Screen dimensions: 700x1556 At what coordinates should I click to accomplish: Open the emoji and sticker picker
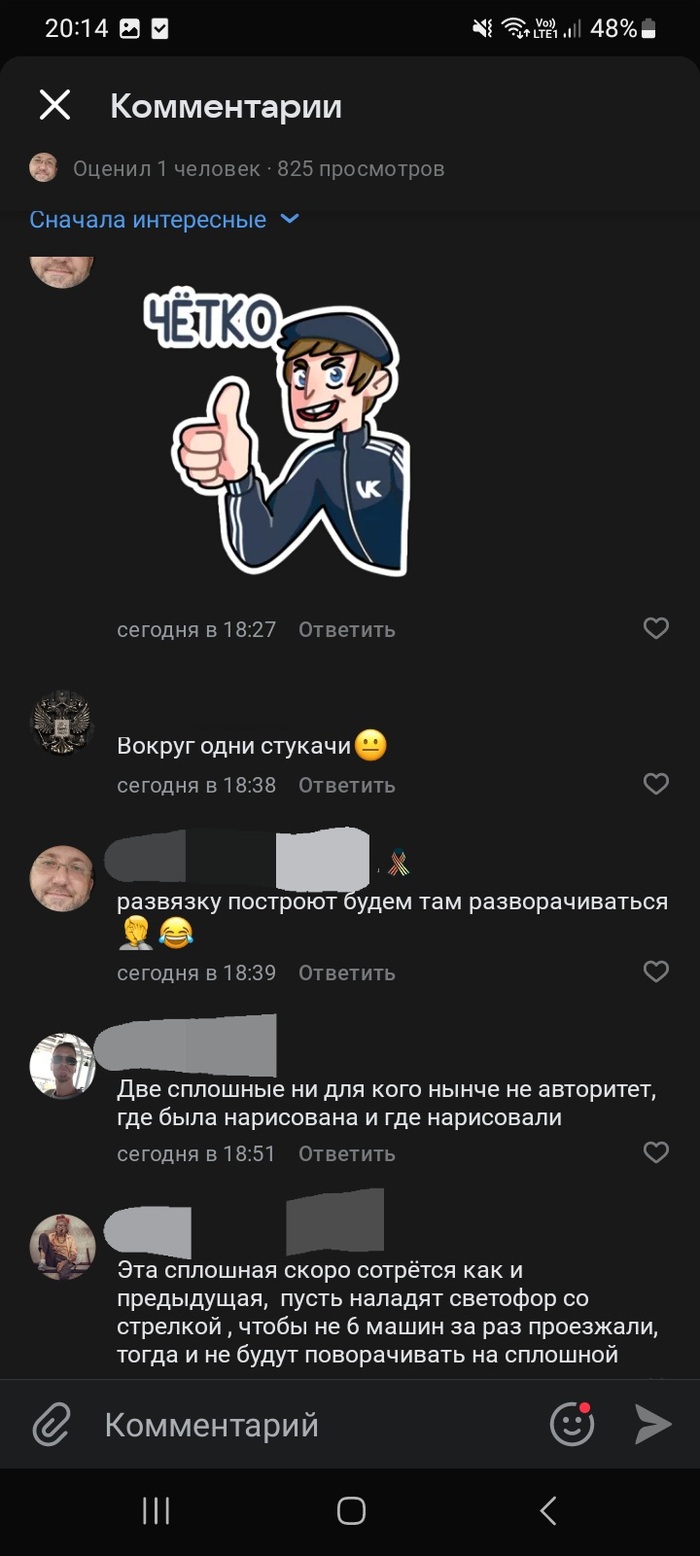[x=572, y=1424]
